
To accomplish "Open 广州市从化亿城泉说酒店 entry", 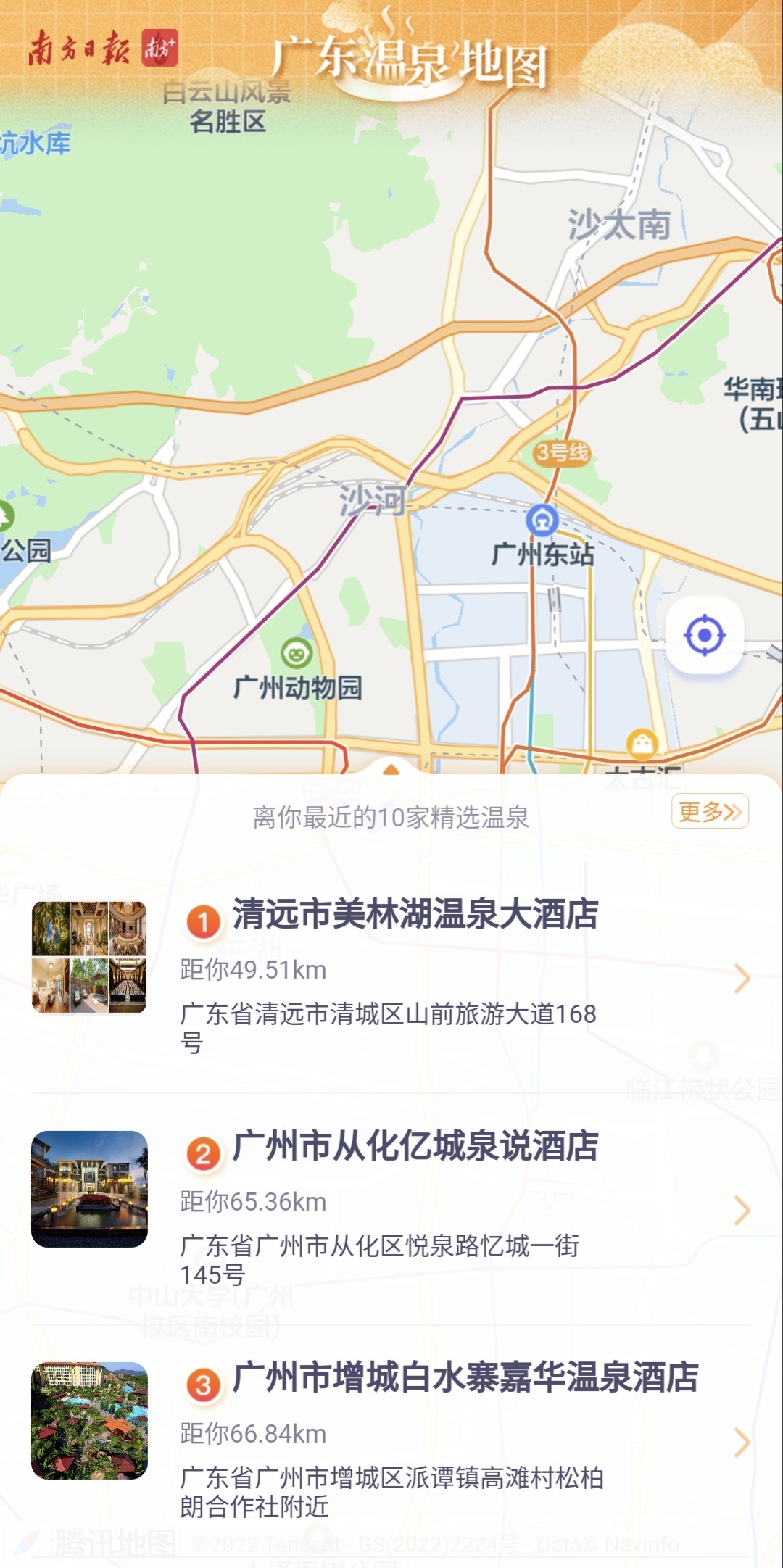I will (x=415, y=1147).
